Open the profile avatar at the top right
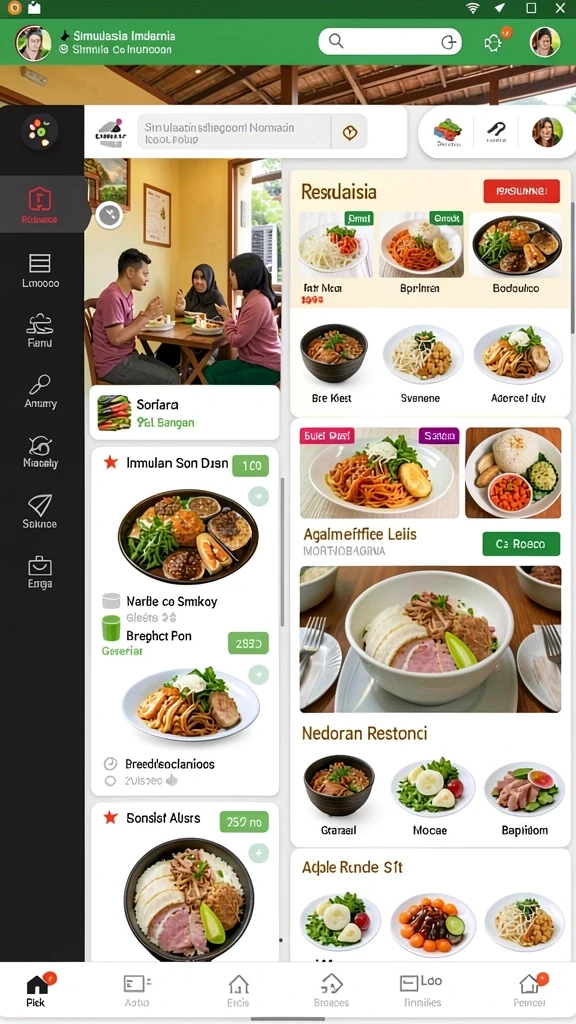This screenshot has height=1024, width=576. pos(545,42)
